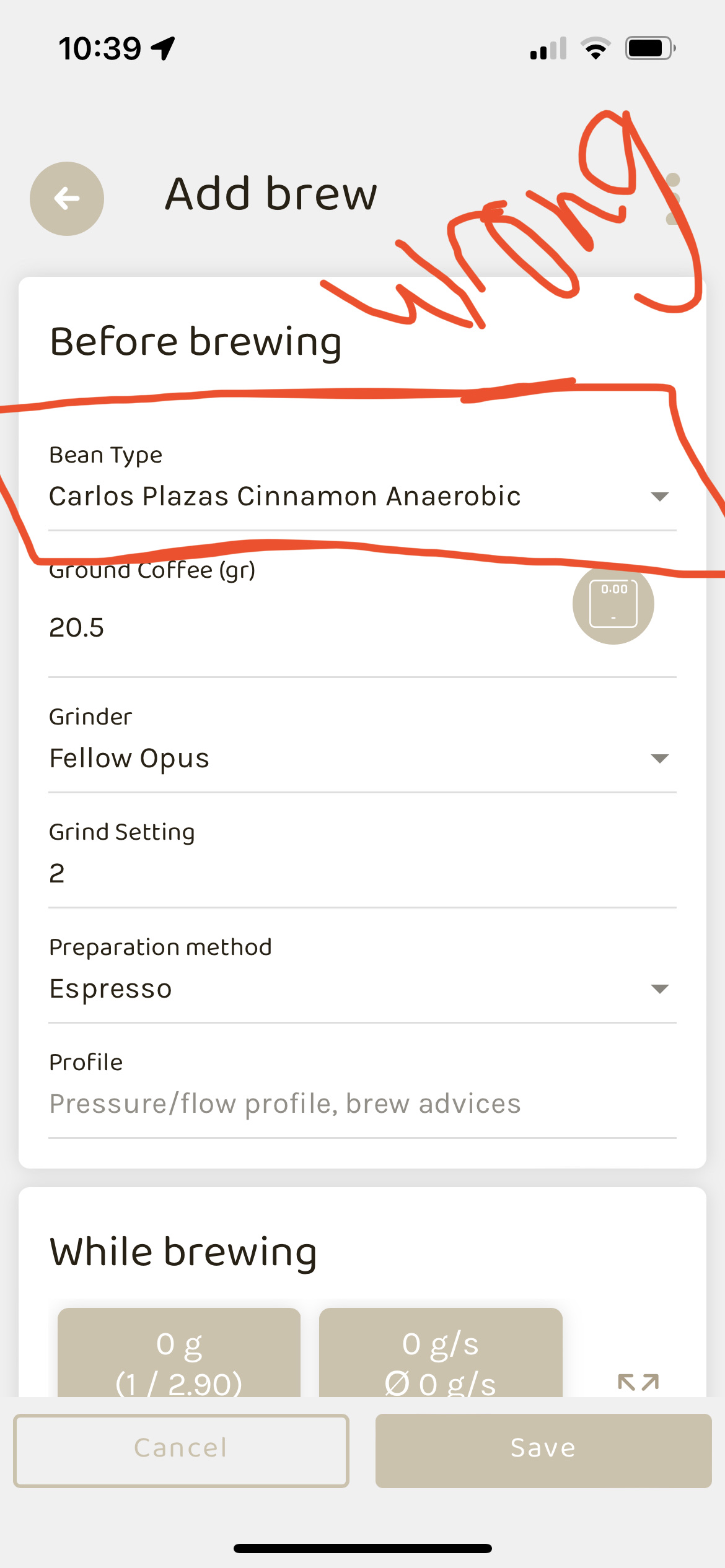
Task: Expand the Preparation method dropdown
Action: click(362, 975)
